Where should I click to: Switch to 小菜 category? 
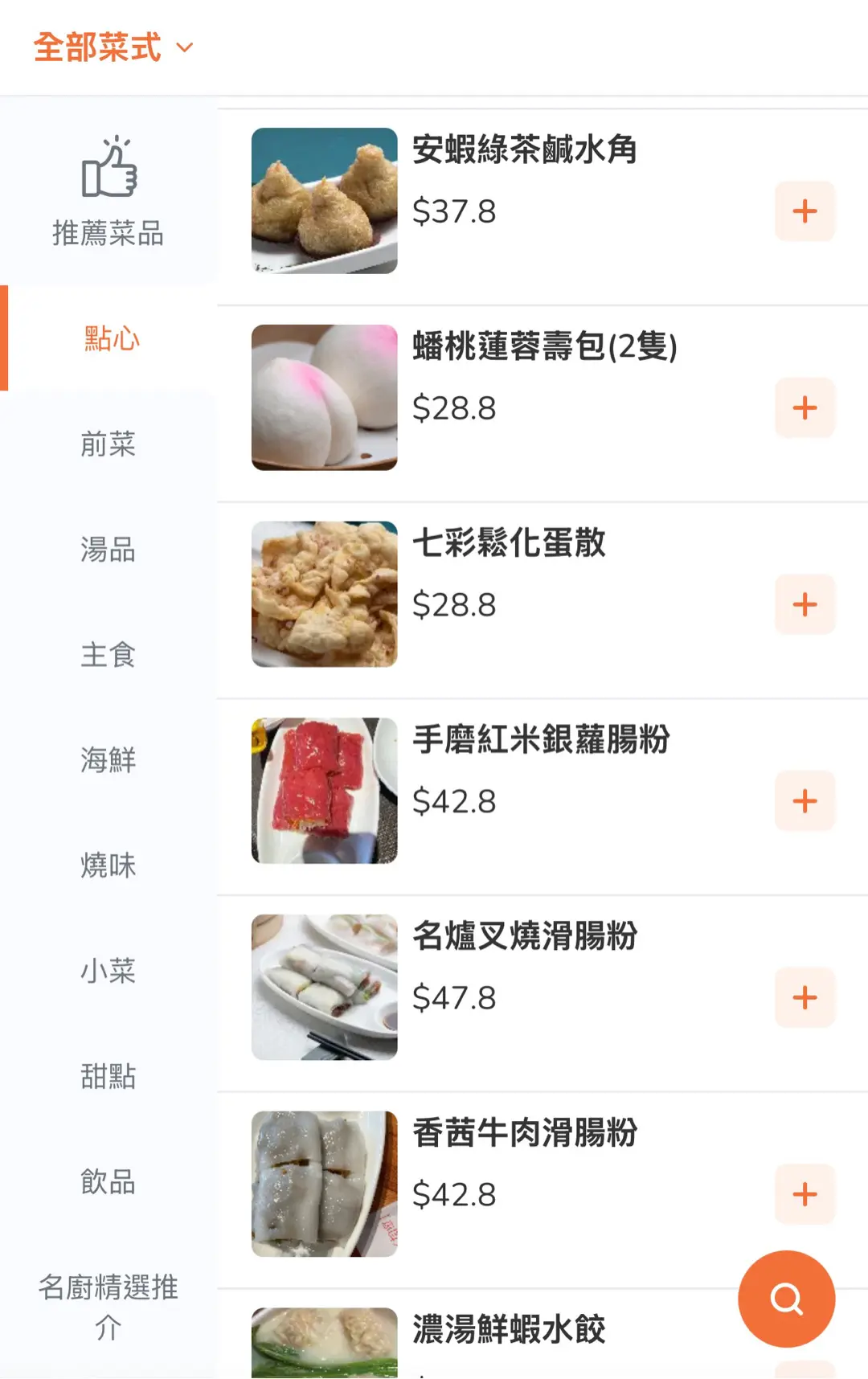click(108, 971)
